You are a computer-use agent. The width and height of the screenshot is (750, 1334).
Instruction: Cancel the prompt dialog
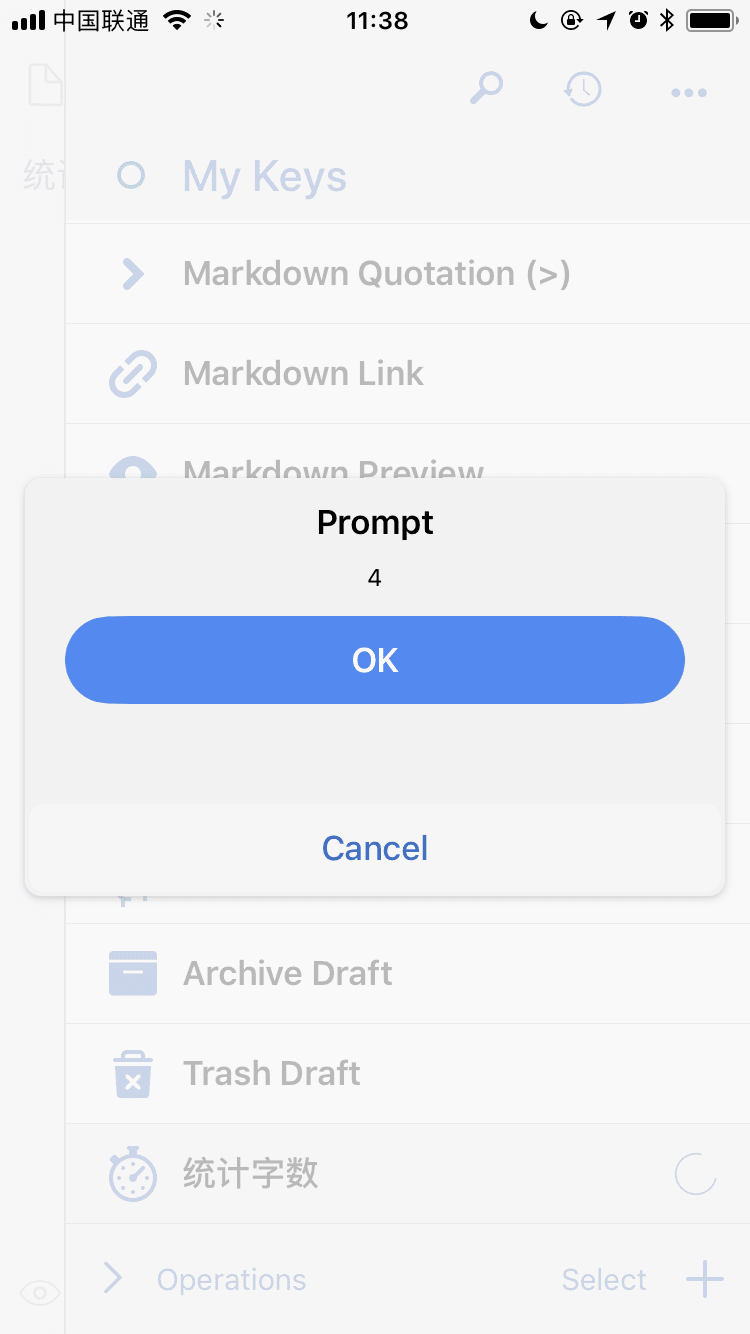(x=375, y=848)
